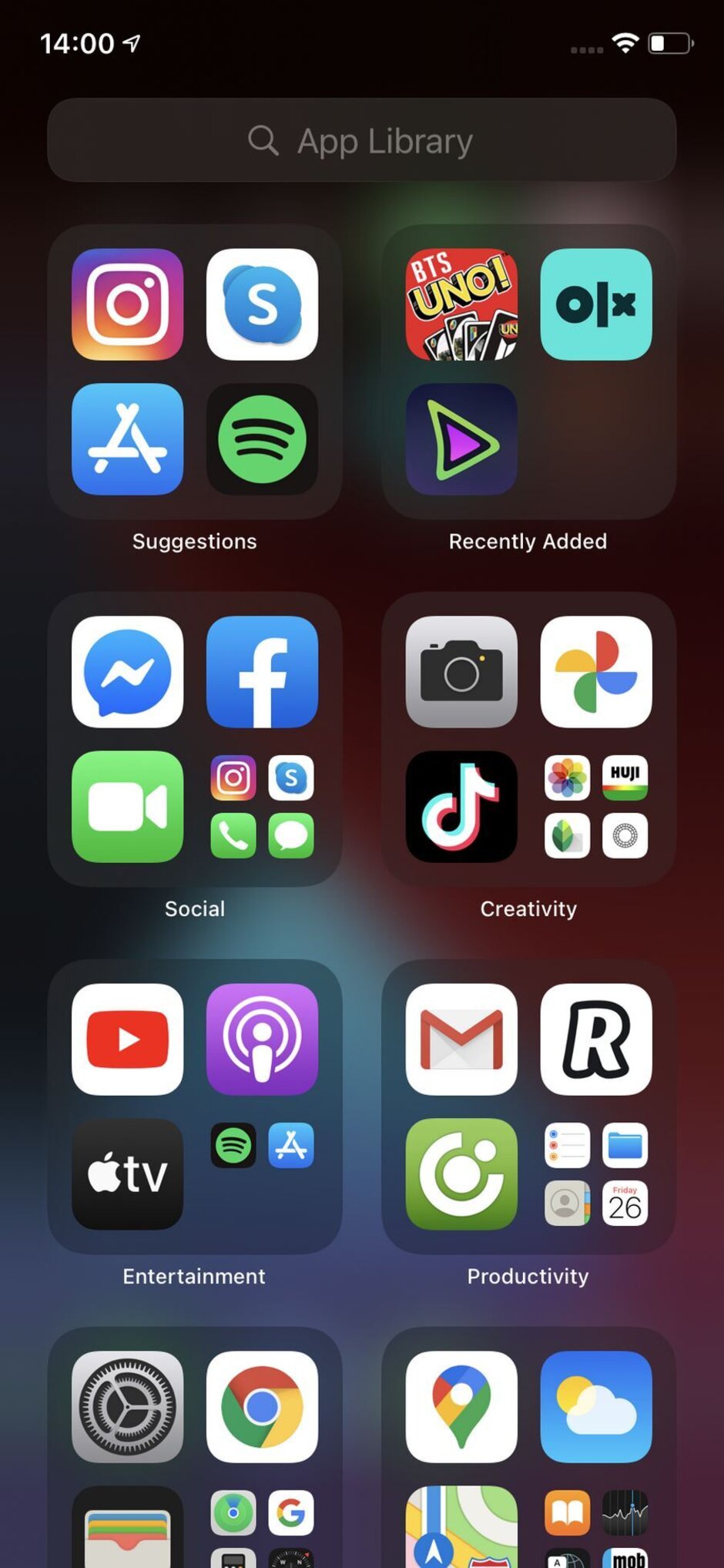Launch YouTube
724x1568 pixels.
[128, 1039]
